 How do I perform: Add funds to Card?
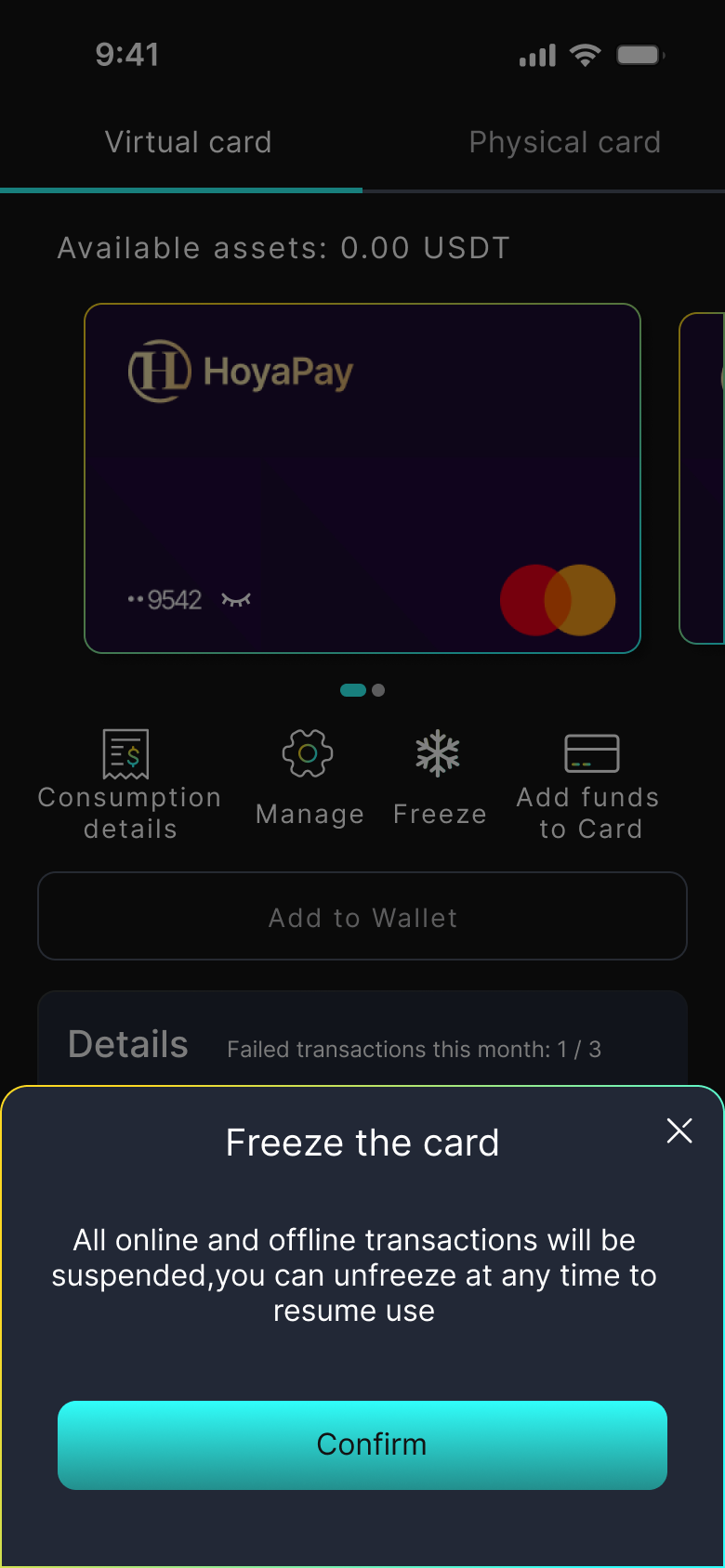pyautogui.click(x=590, y=784)
